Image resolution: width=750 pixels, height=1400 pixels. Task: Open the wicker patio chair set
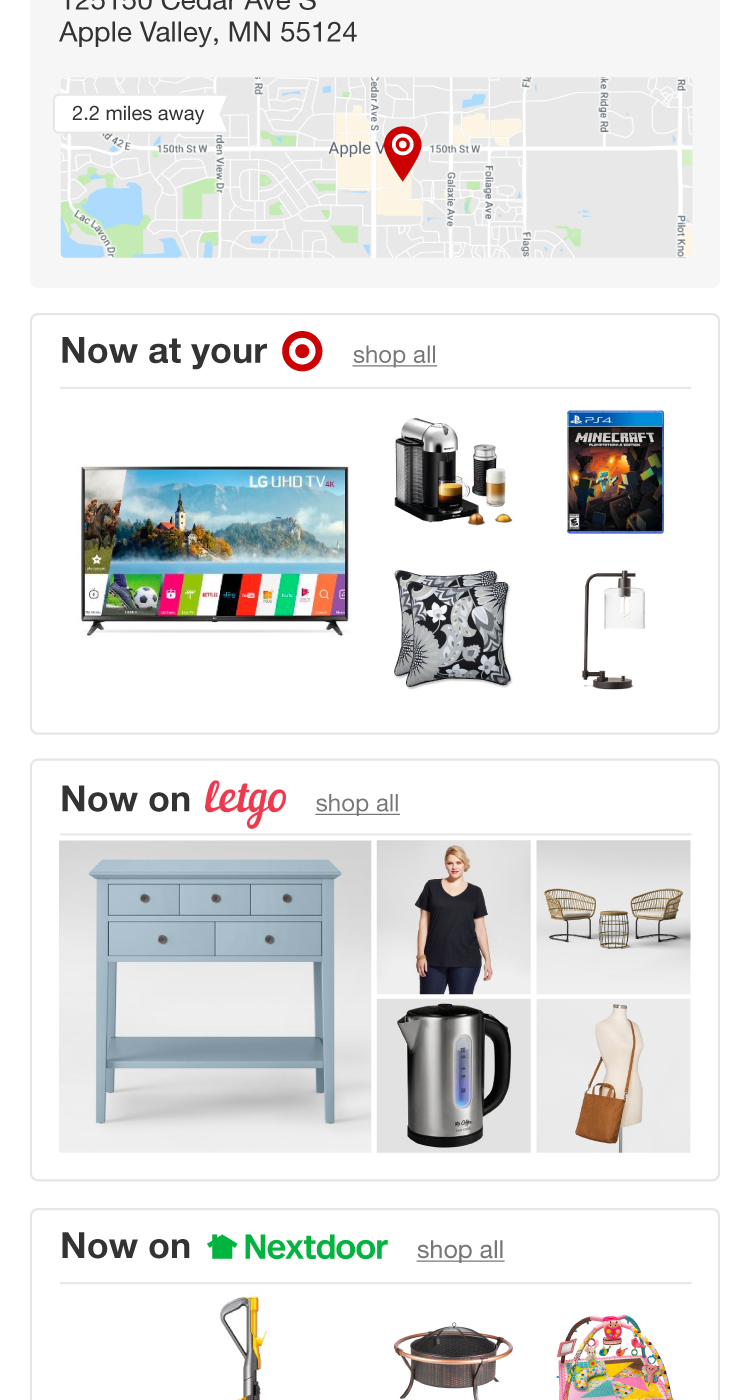614,917
